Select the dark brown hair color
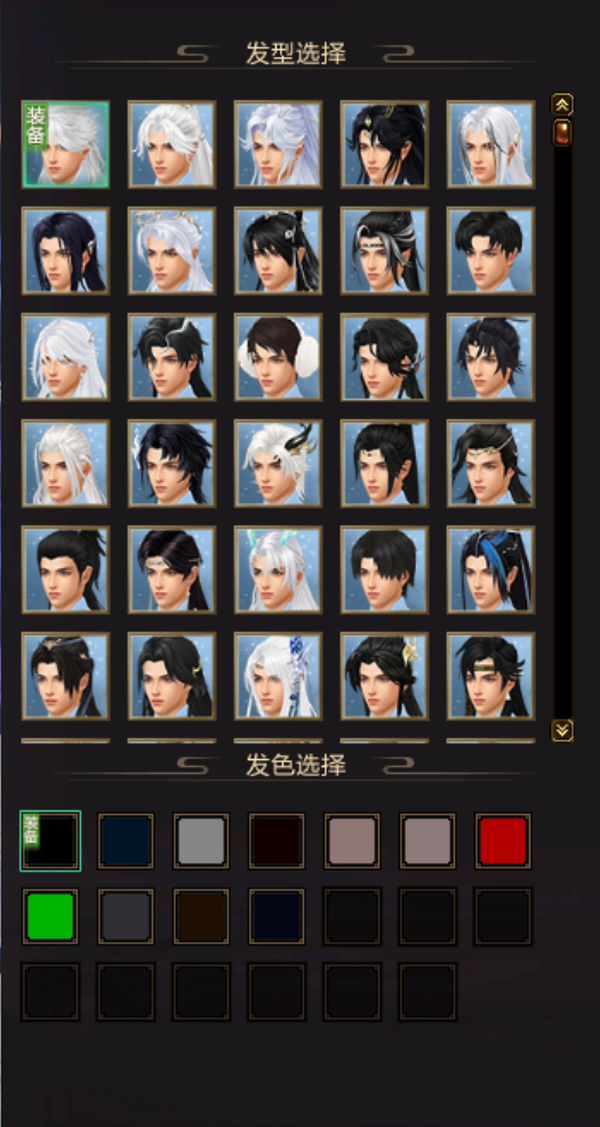This screenshot has width=600, height=1127. [x=202, y=917]
